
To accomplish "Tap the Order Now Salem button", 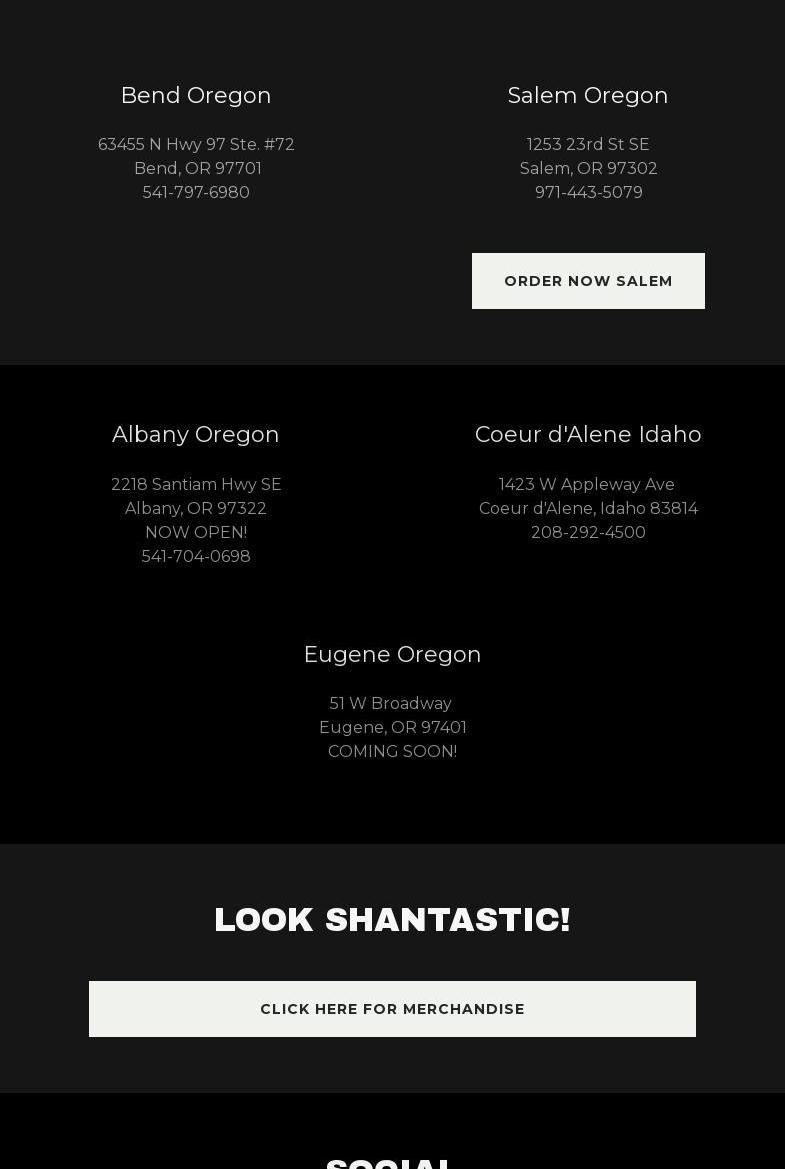I will pyautogui.click(x=588, y=281).
